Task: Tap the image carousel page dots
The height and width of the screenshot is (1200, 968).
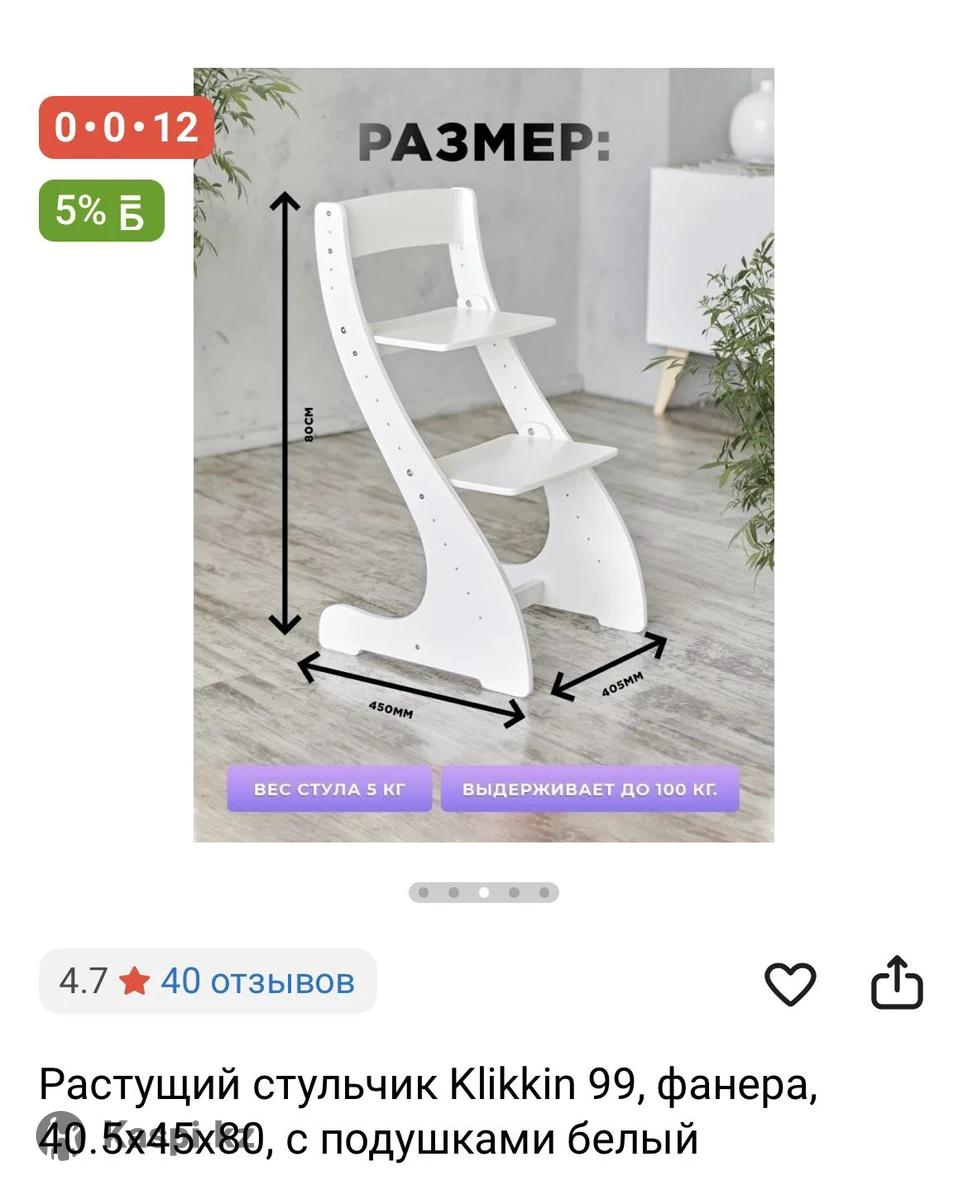Action: tap(483, 892)
